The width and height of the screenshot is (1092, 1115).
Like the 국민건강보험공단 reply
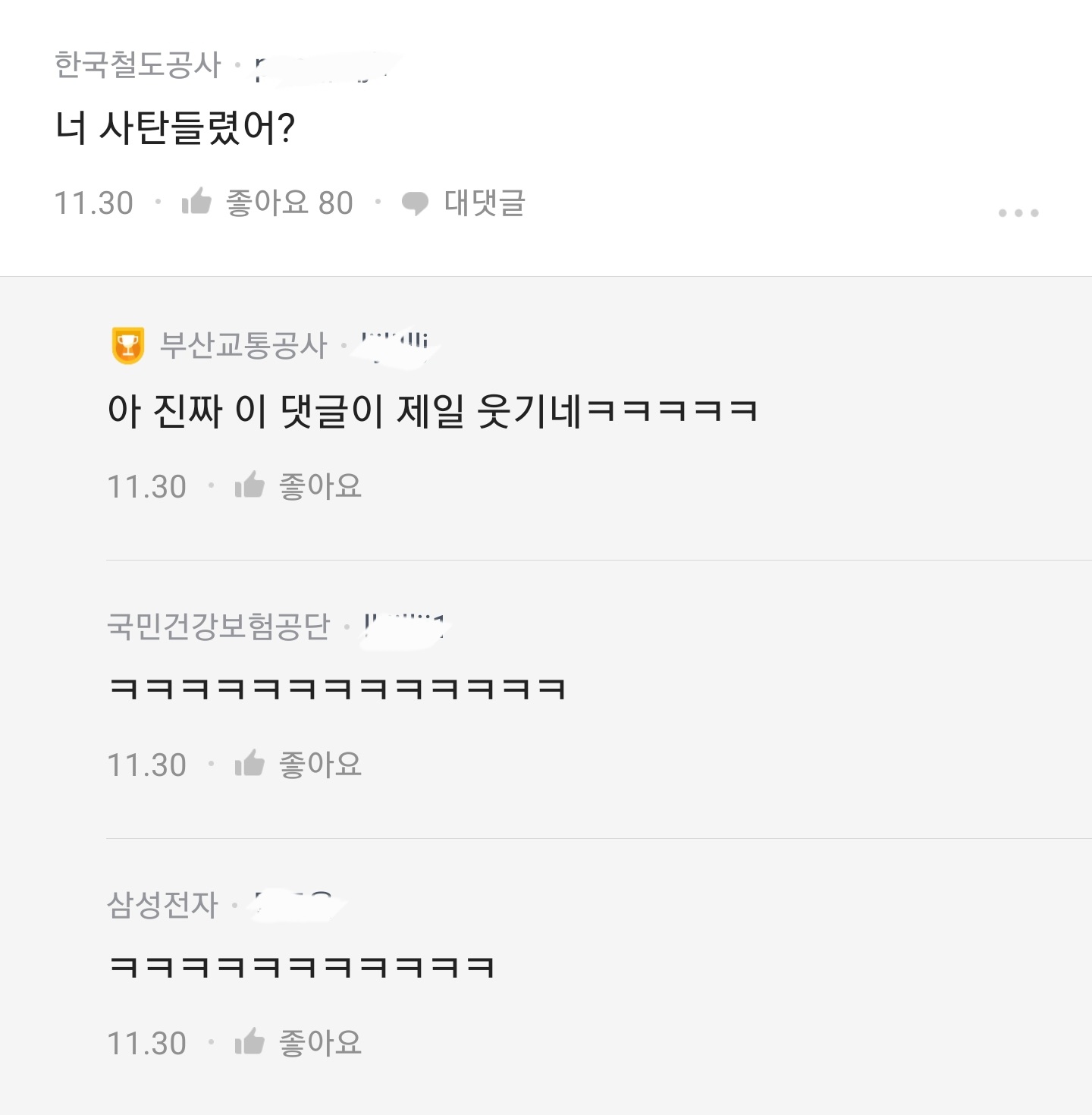click(x=298, y=764)
